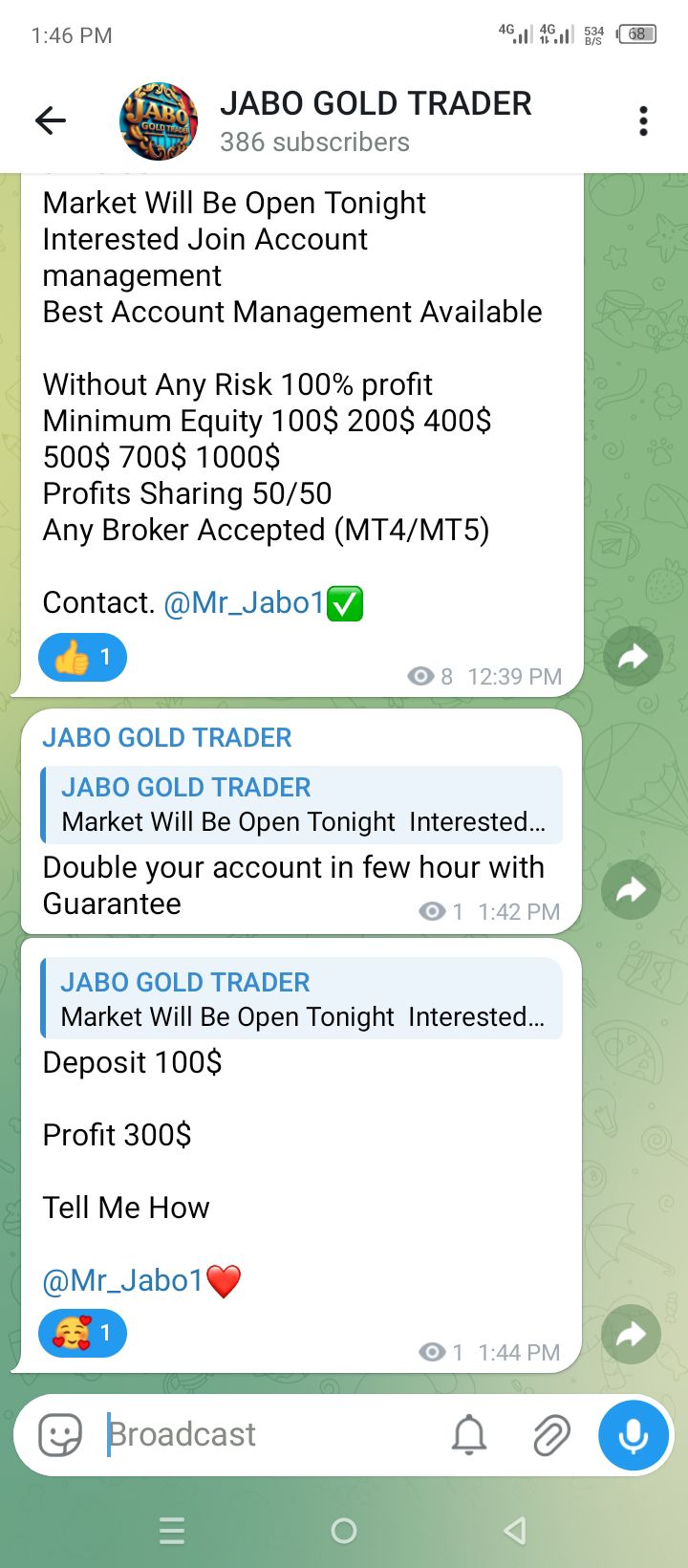Jump to quoted message in Deposit 100$ post
Viewport: 688px width, 1568px height.
click(301, 1000)
